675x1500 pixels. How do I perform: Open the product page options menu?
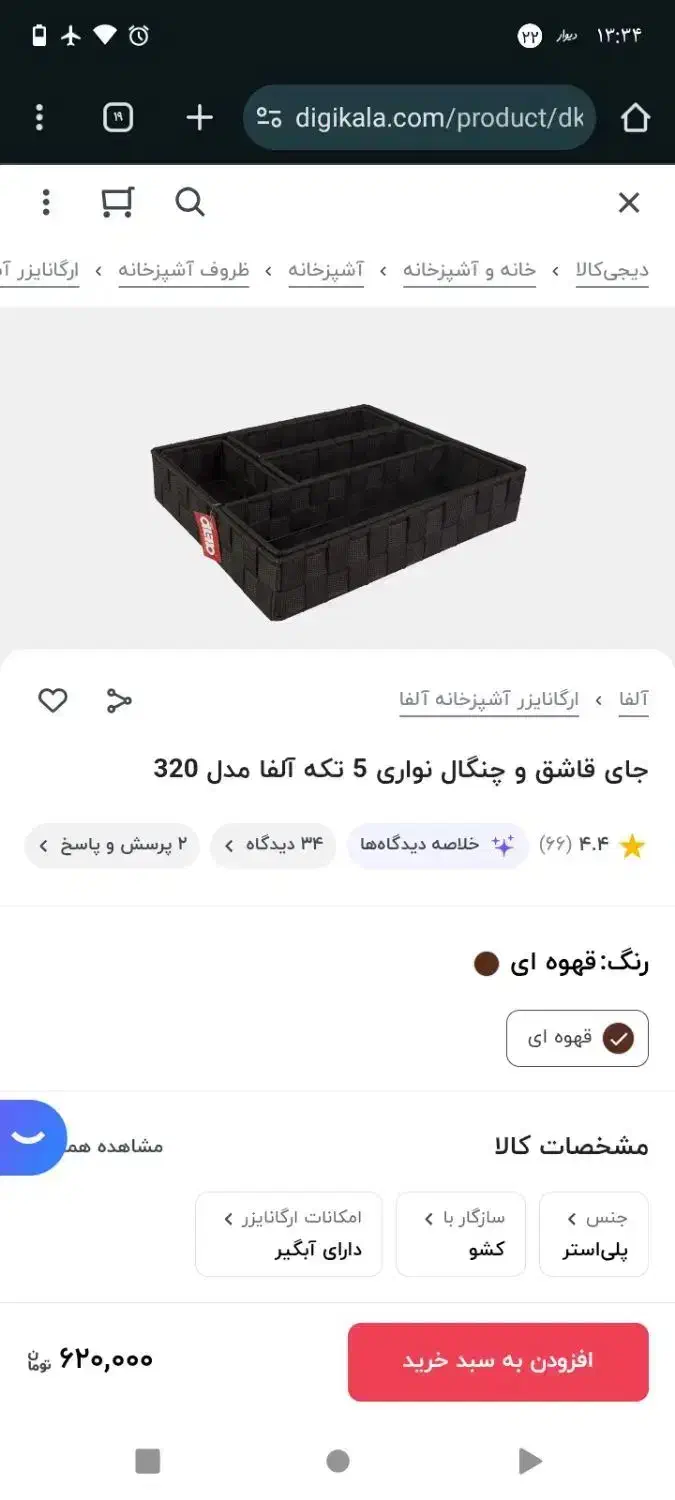(45, 203)
